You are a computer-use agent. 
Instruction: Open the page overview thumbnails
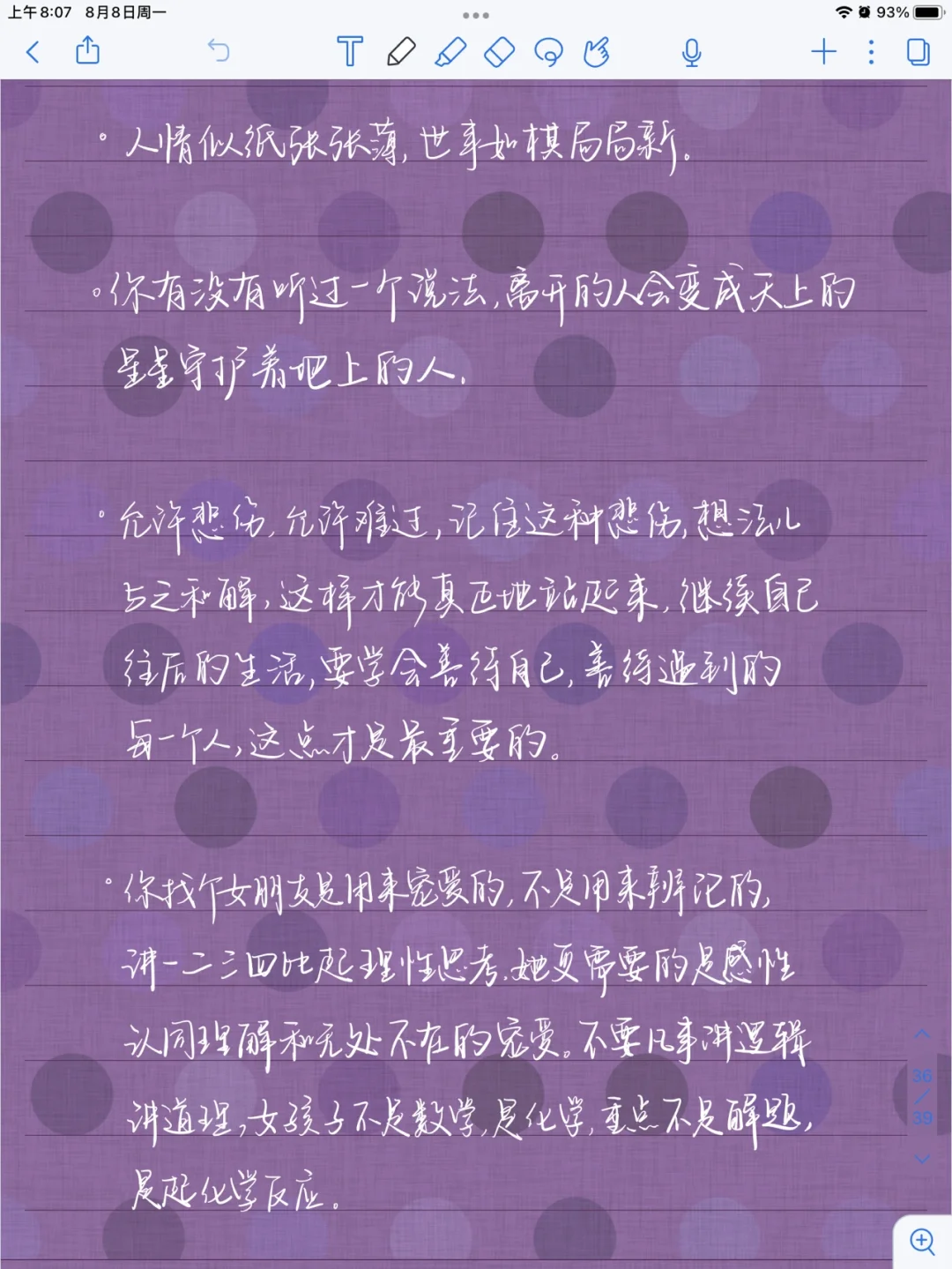(x=918, y=52)
